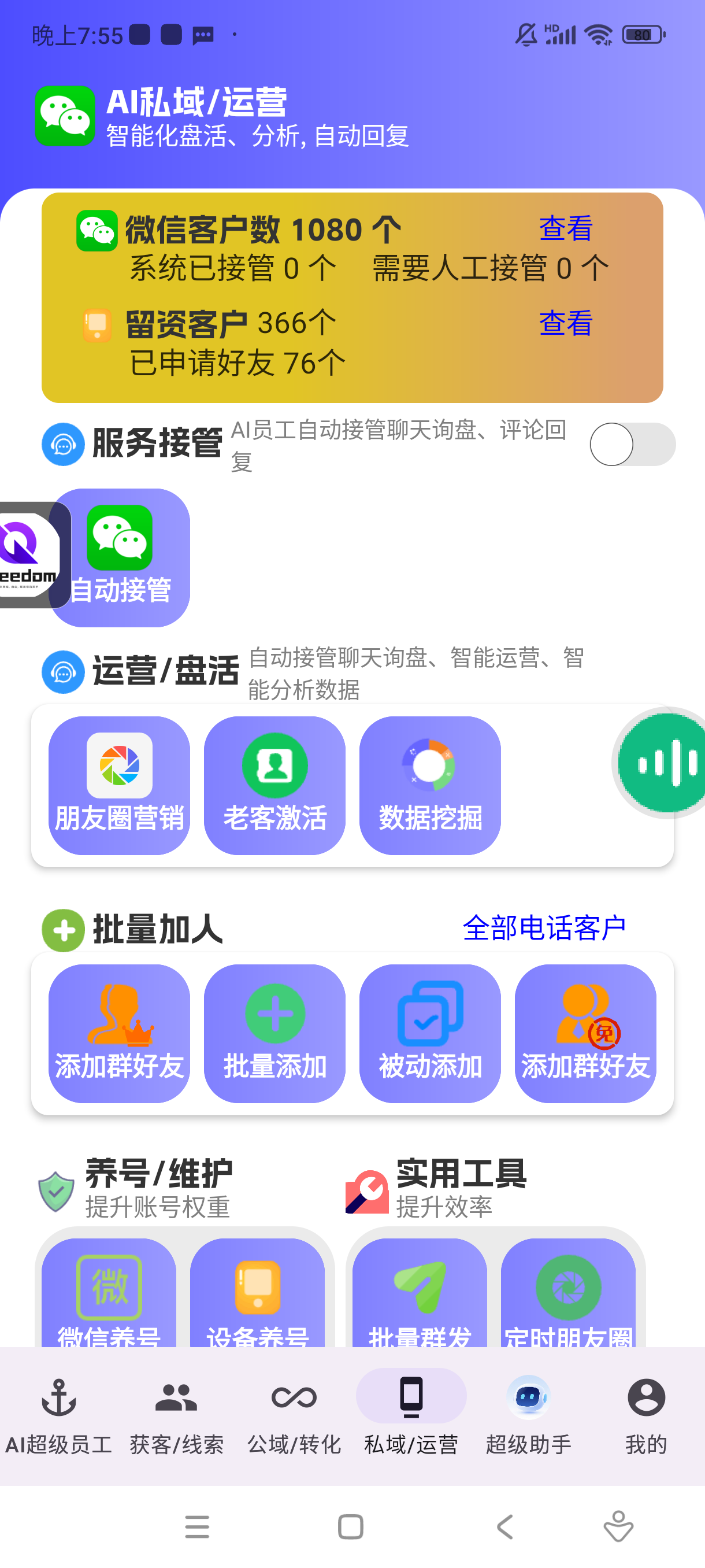Viewport: 705px width, 1568px height.
Task: Open 添加群好友 with the 免 badge
Action: tap(586, 1034)
